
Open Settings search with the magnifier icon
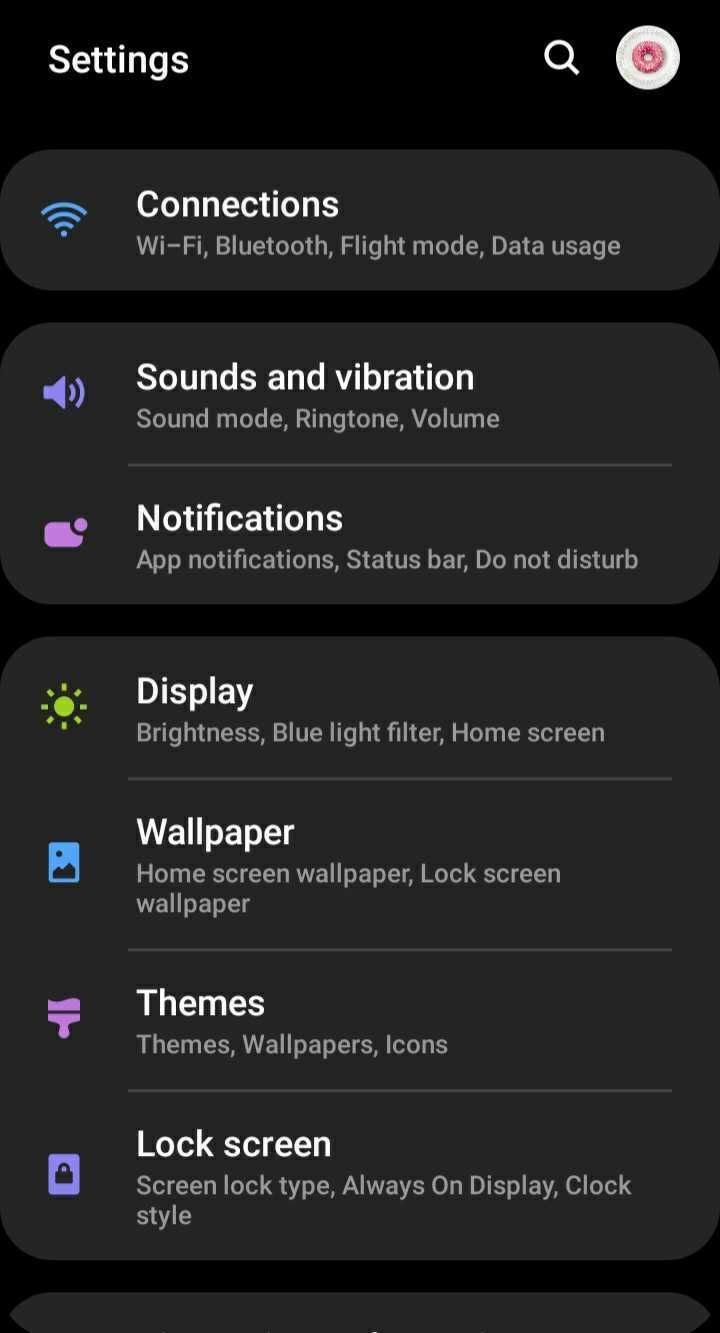pyautogui.click(x=561, y=58)
